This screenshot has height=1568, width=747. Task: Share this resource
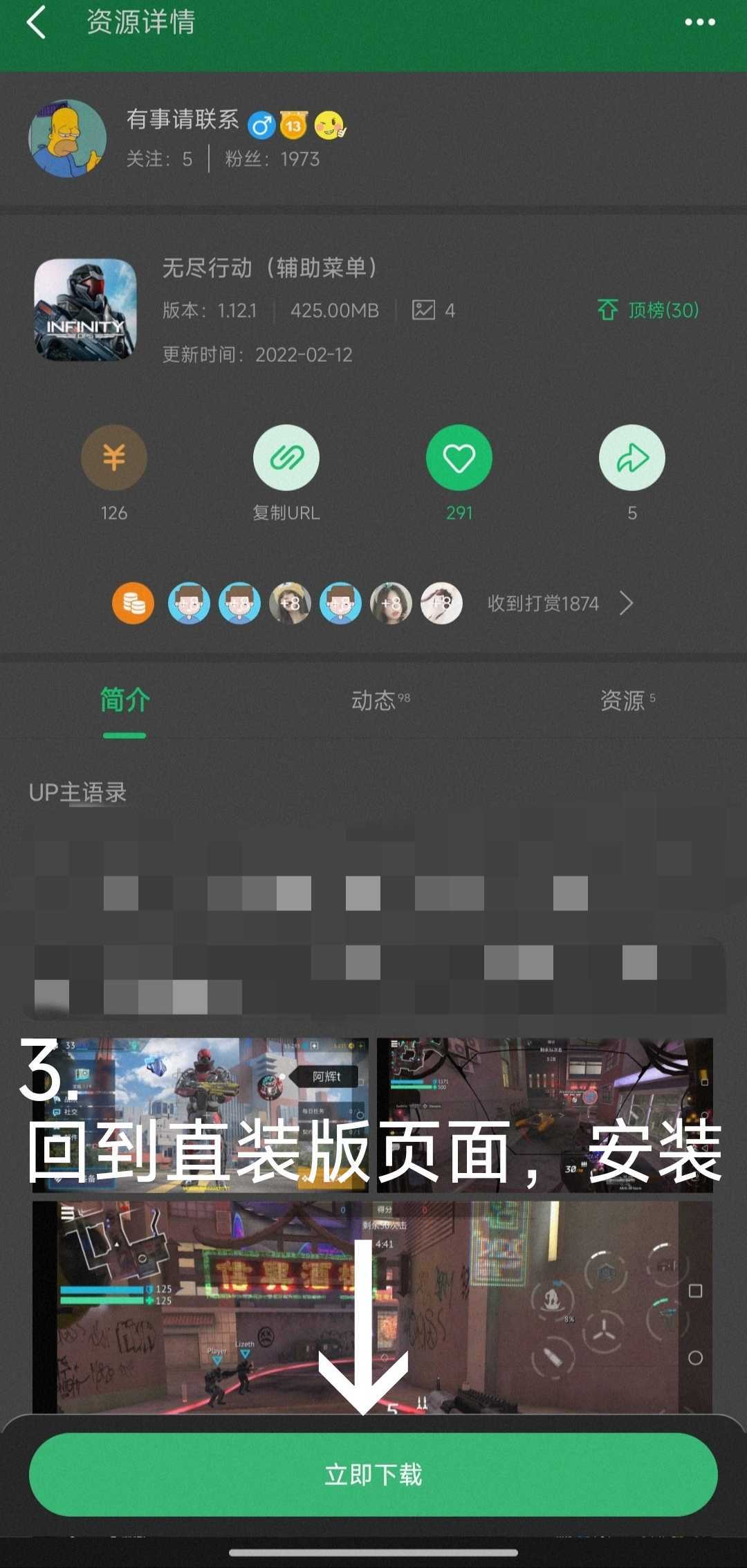click(631, 458)
